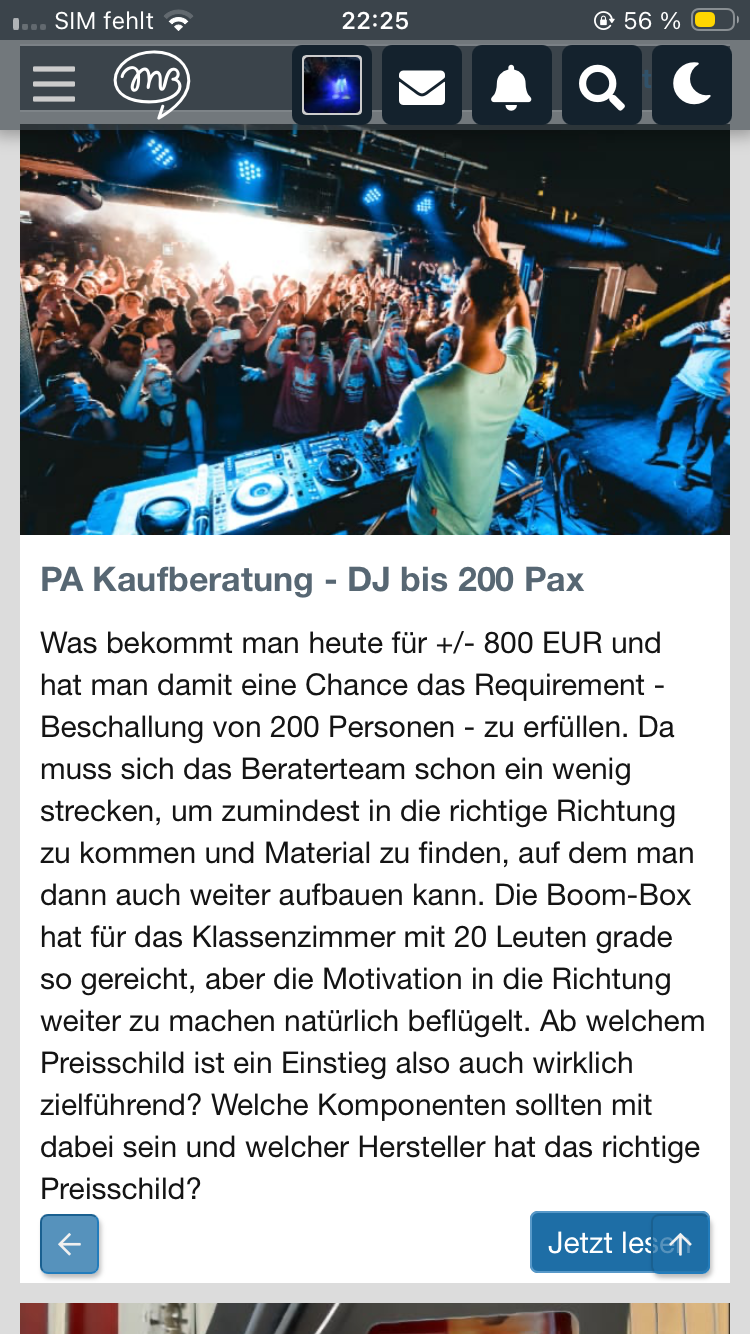Image resolution: width=750 pixels, height=1334 pixels.
Task: Open the PA Kaufberatung headline
Action: [x=312, y=580]
